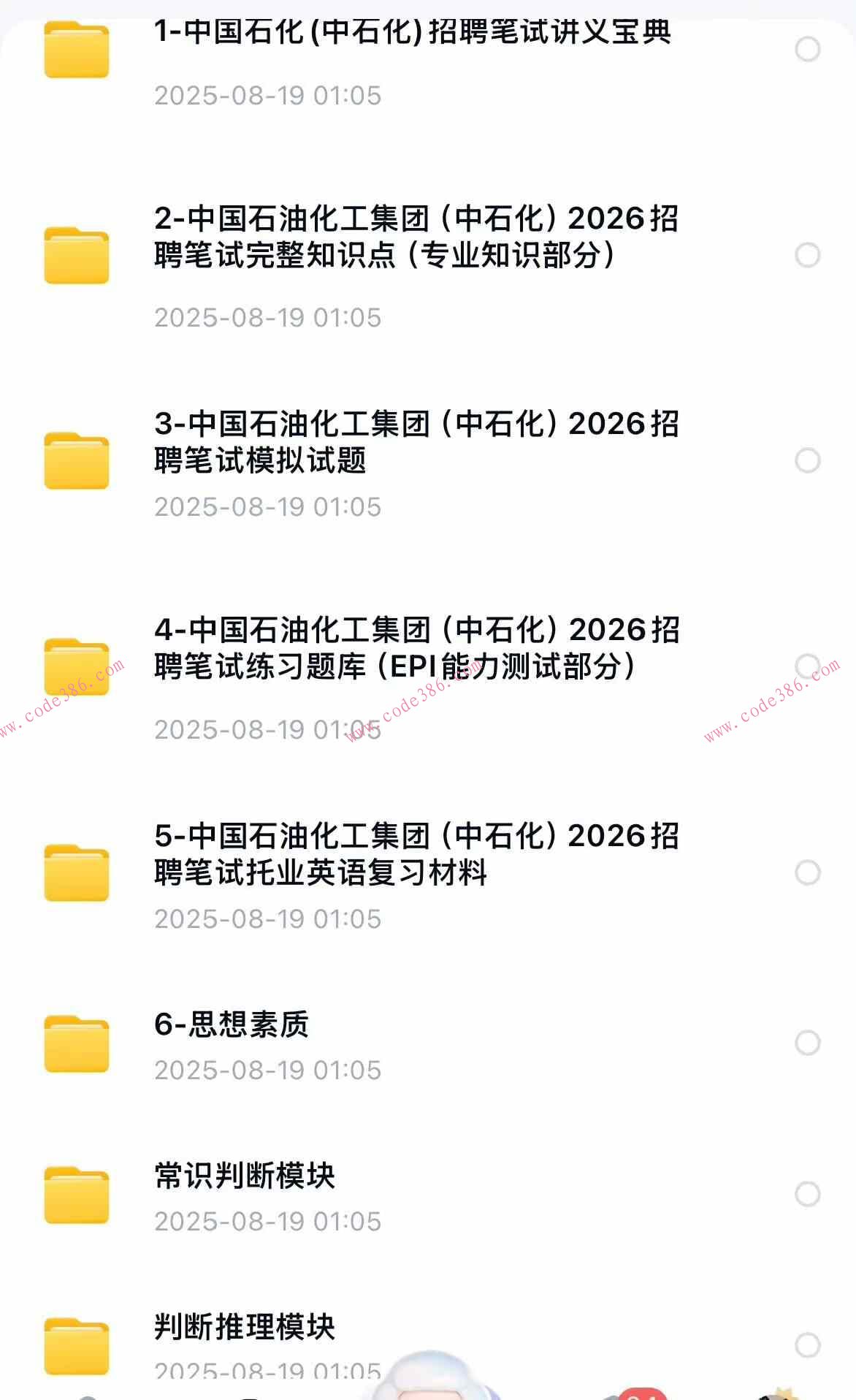Screen dimensions: 856x1400
Task: Open folder icon of 1-中国石化招聘笔试讲义宝典
Action: tap(75, 48)
